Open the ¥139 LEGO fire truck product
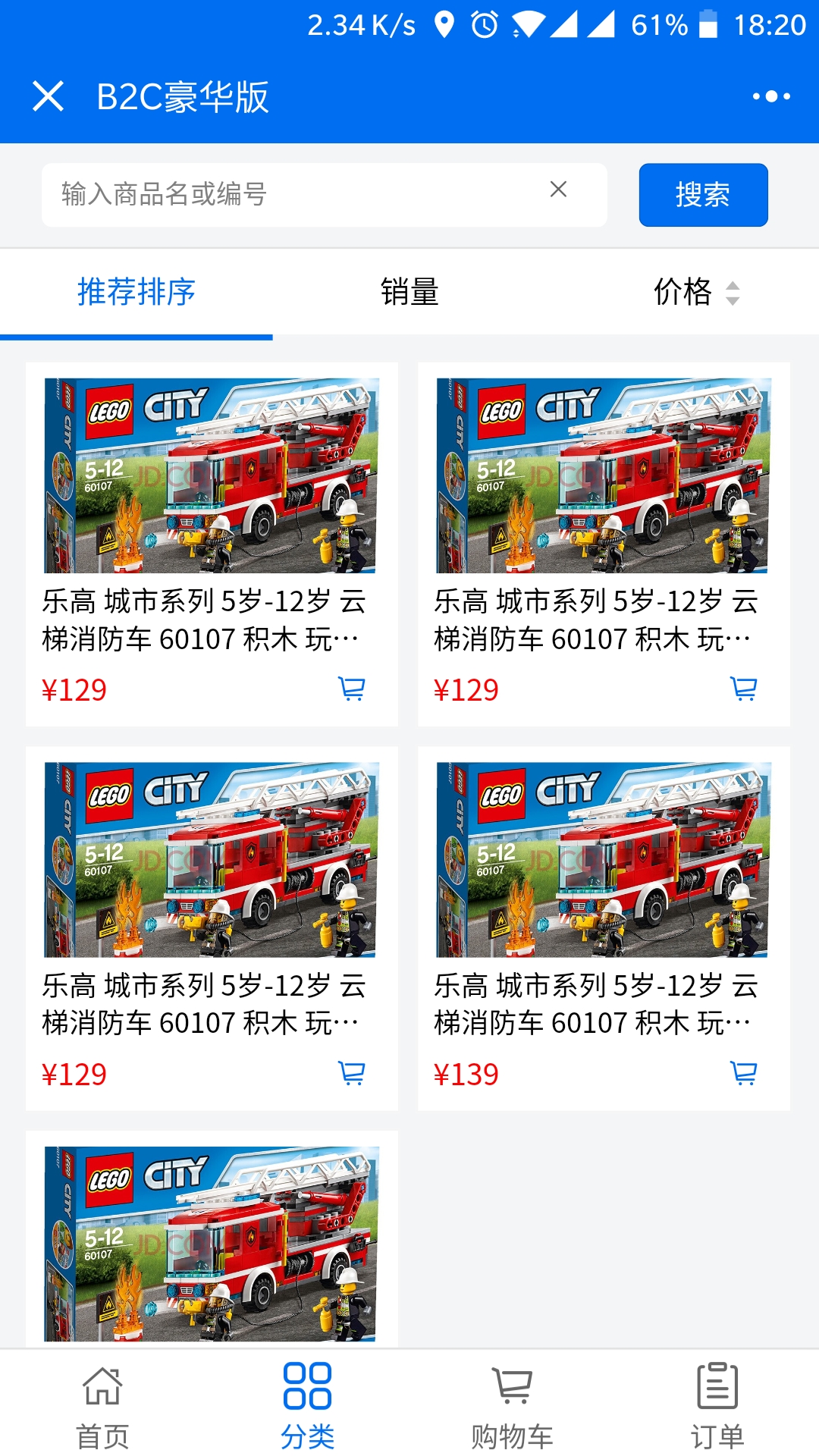Screen dimensions: 819x1456 [x=603, y=861]
